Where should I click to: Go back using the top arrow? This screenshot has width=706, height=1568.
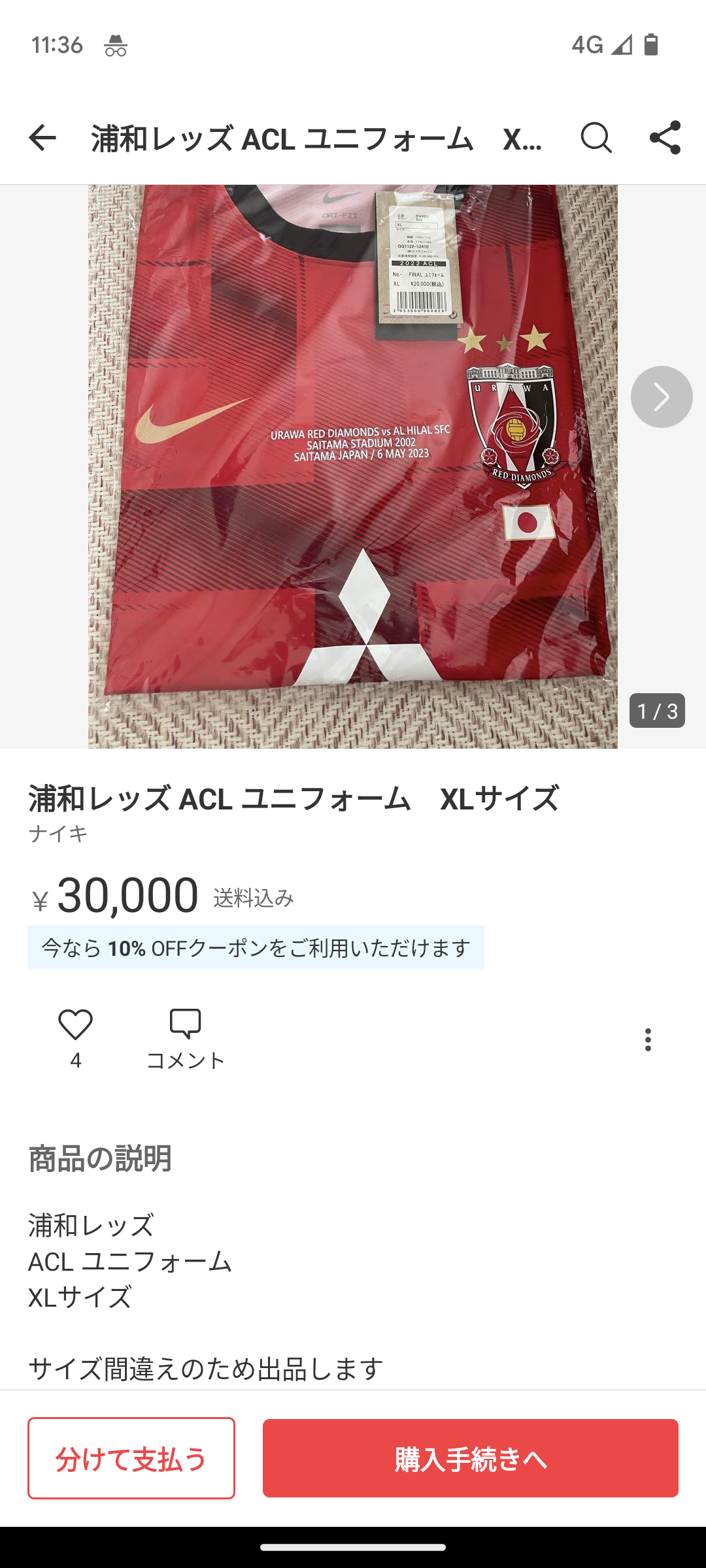(x=42, y=138)
